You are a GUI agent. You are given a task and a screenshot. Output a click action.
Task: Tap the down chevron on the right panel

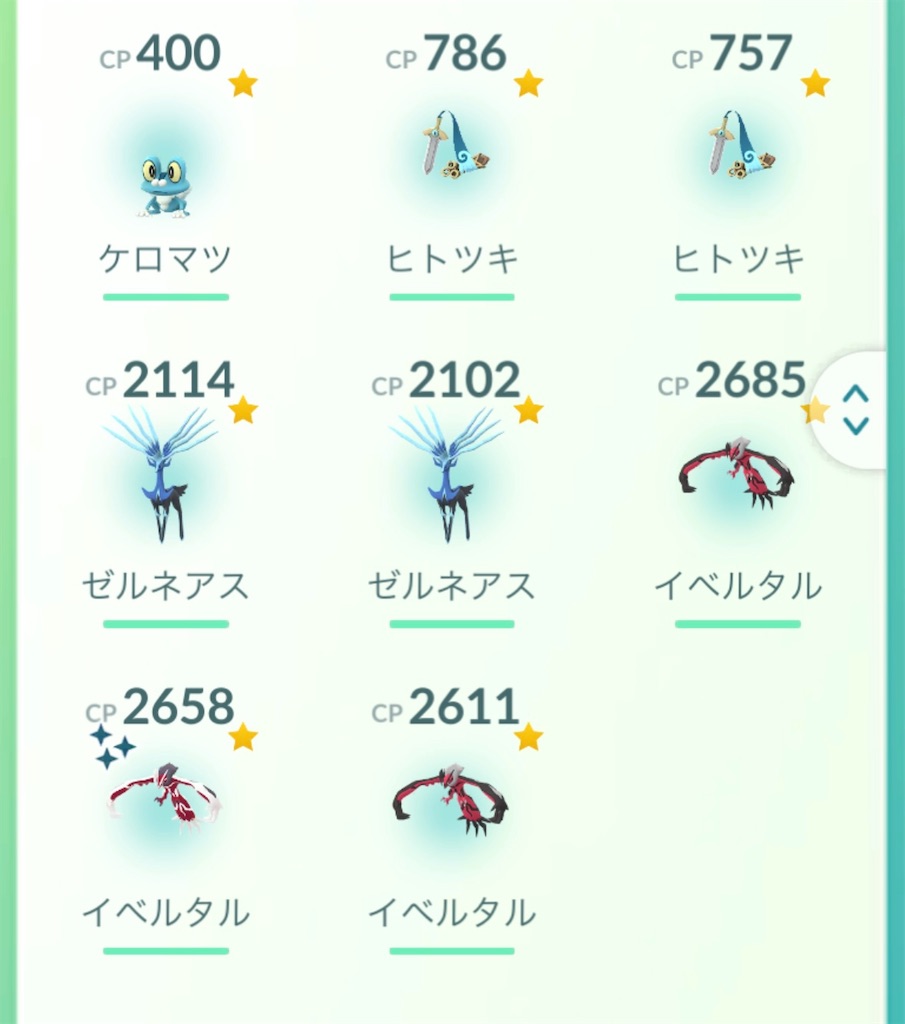(x=855, y=424)
